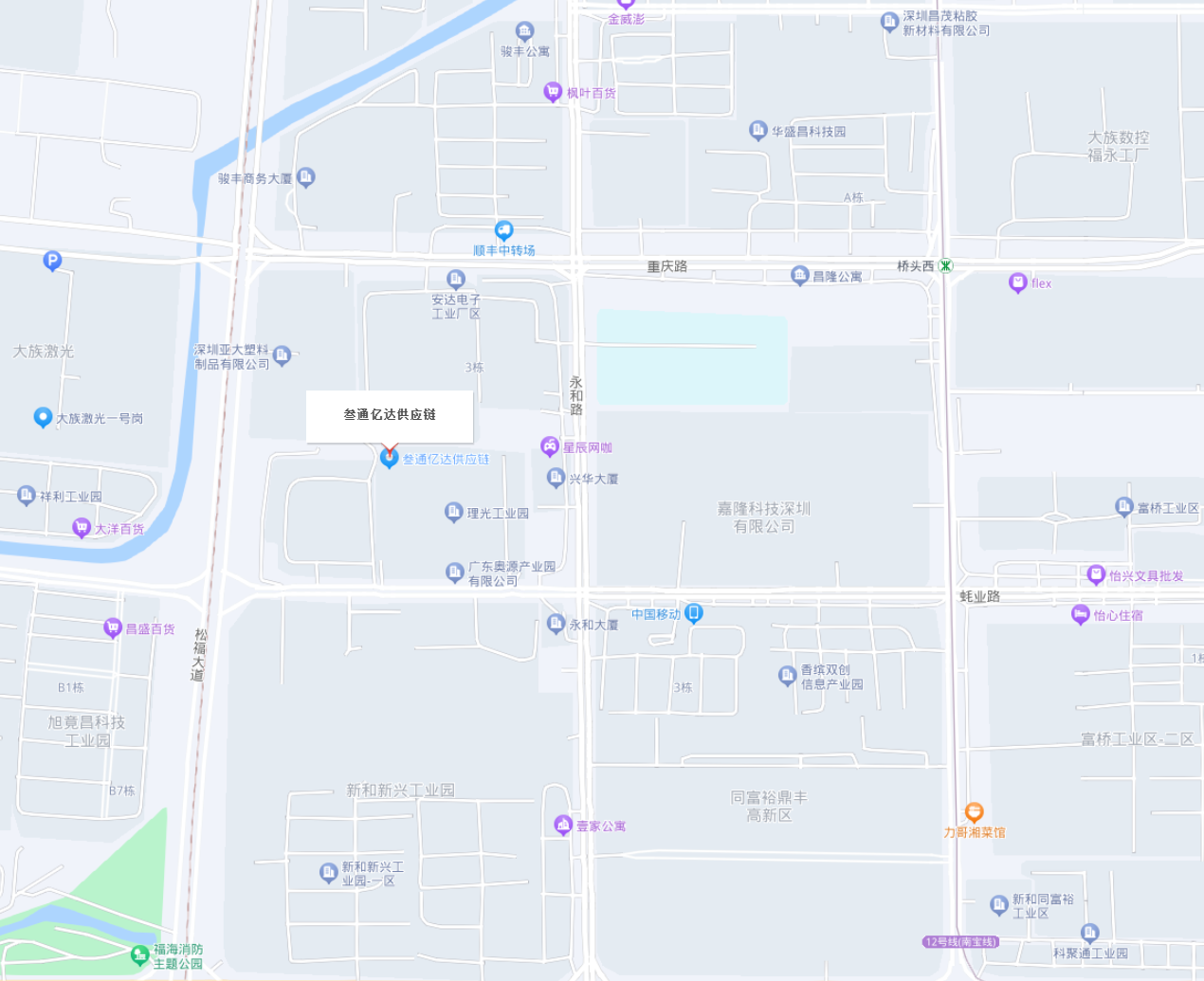Open the 枫叶百货 shop marker
This screenshot has height=981, width=1204.
pyautogui.click(x=553, y=92)
